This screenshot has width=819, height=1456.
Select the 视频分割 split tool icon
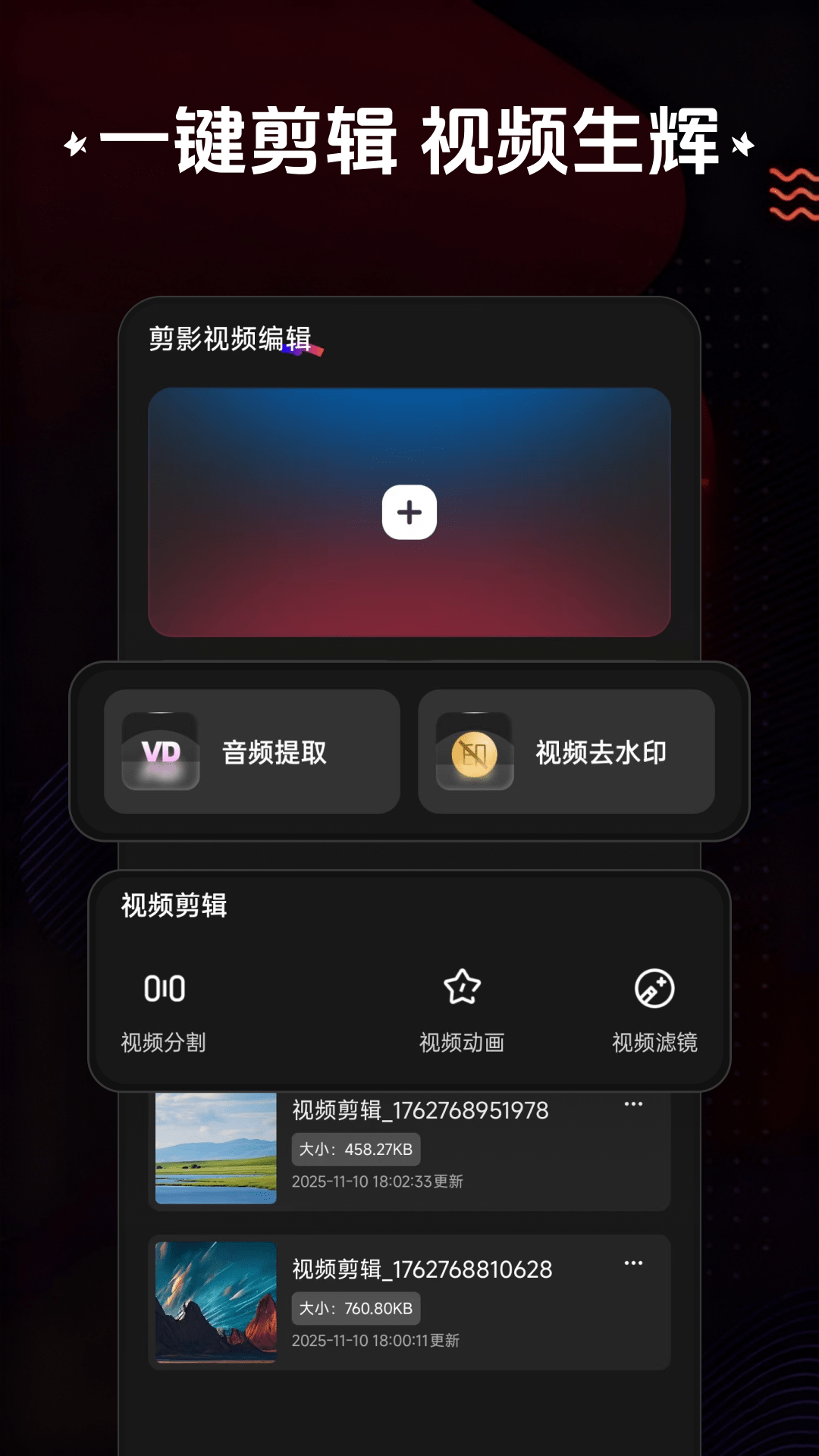(x=165, y=990)
